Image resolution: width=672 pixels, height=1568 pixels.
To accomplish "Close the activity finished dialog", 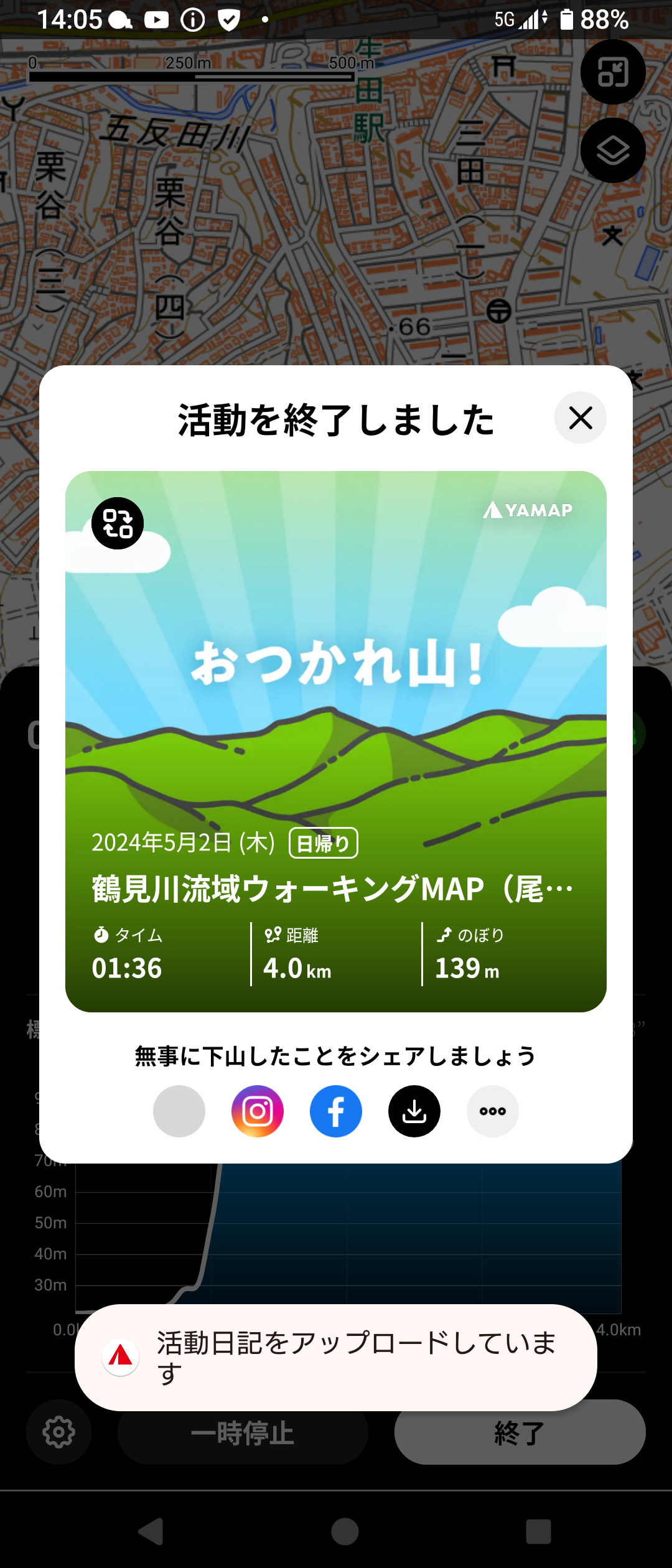I will [580, 418].
